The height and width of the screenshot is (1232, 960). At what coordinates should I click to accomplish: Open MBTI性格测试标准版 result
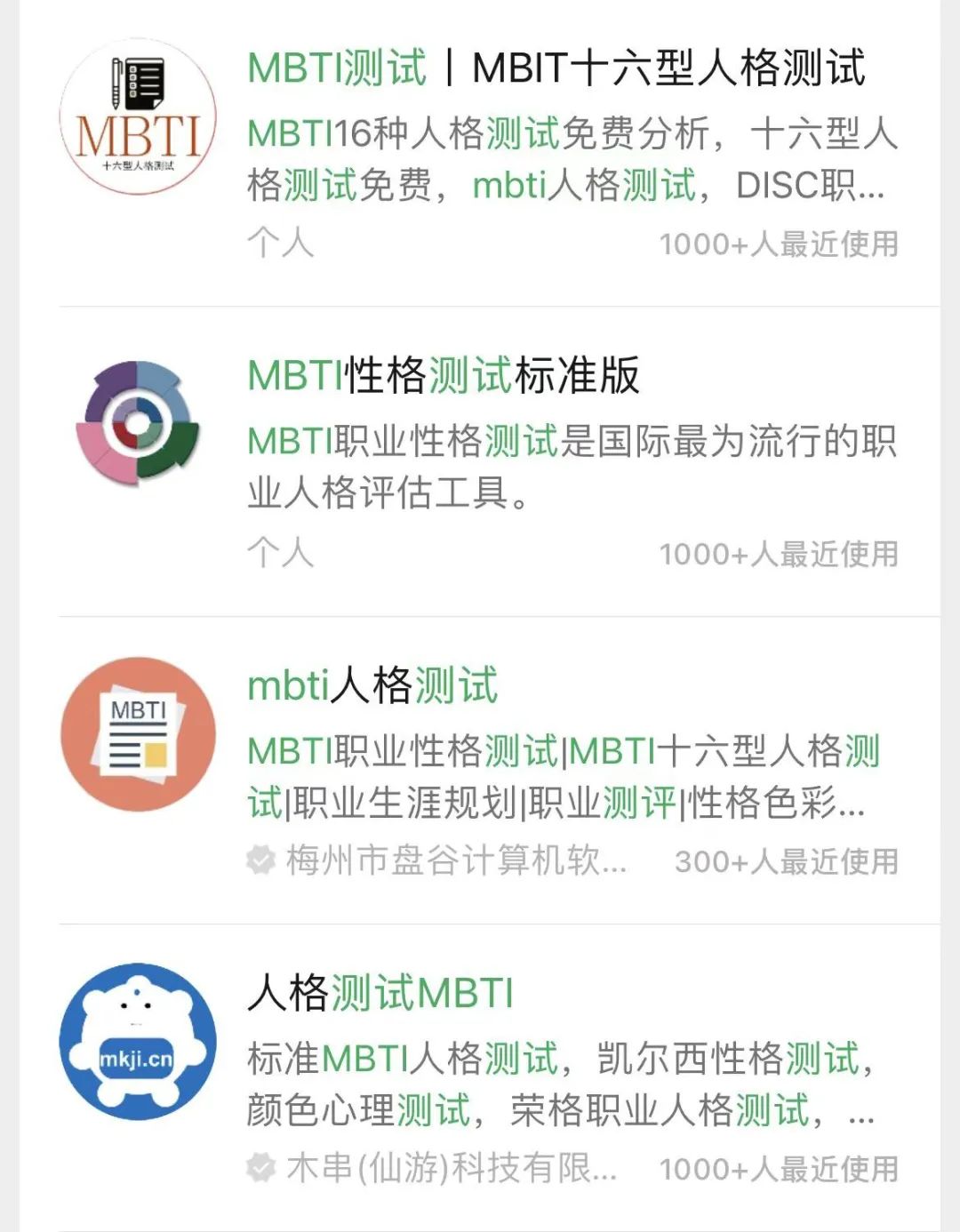pos(443,375)
